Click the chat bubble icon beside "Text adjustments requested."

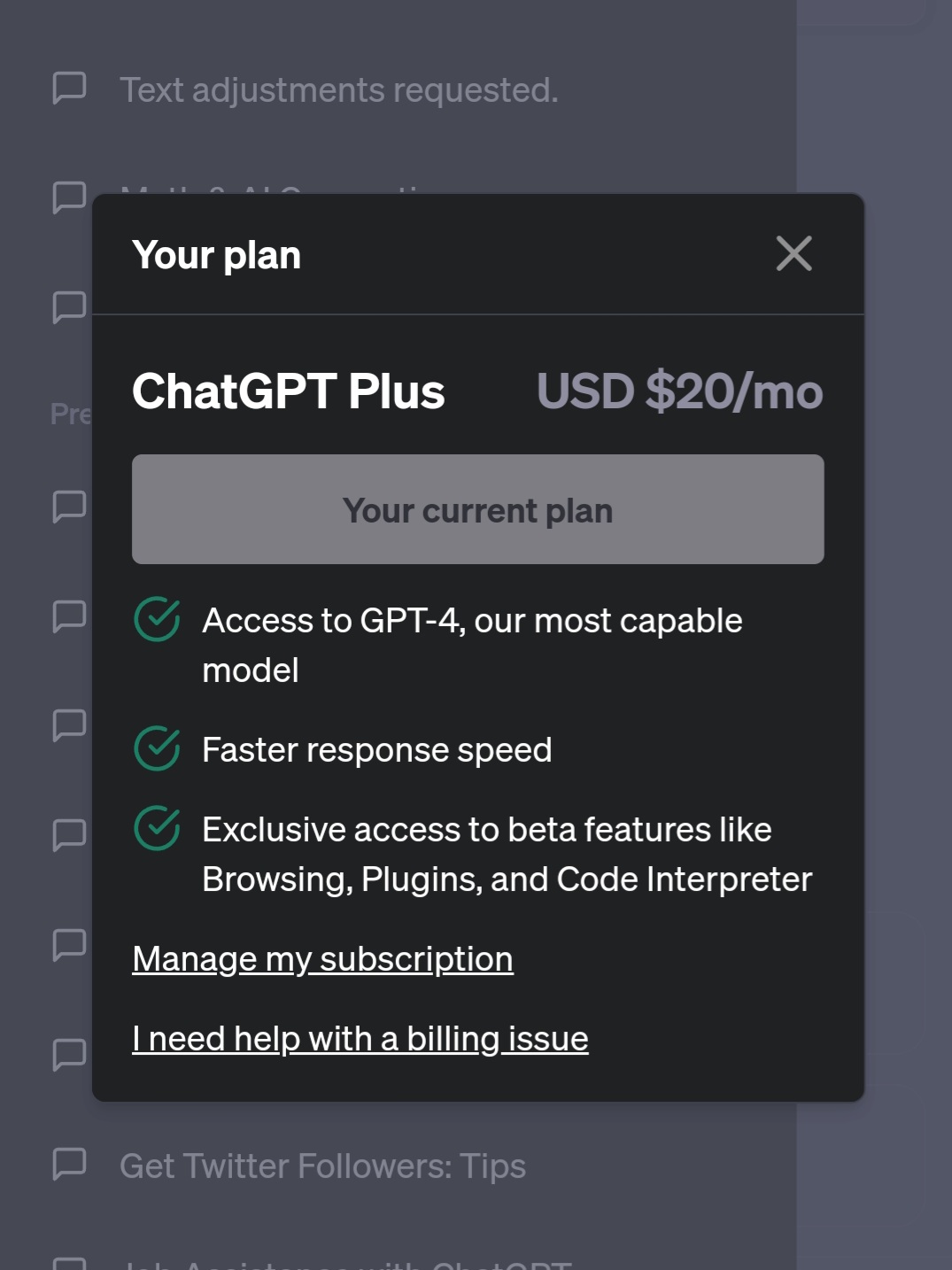coord(70,89)
